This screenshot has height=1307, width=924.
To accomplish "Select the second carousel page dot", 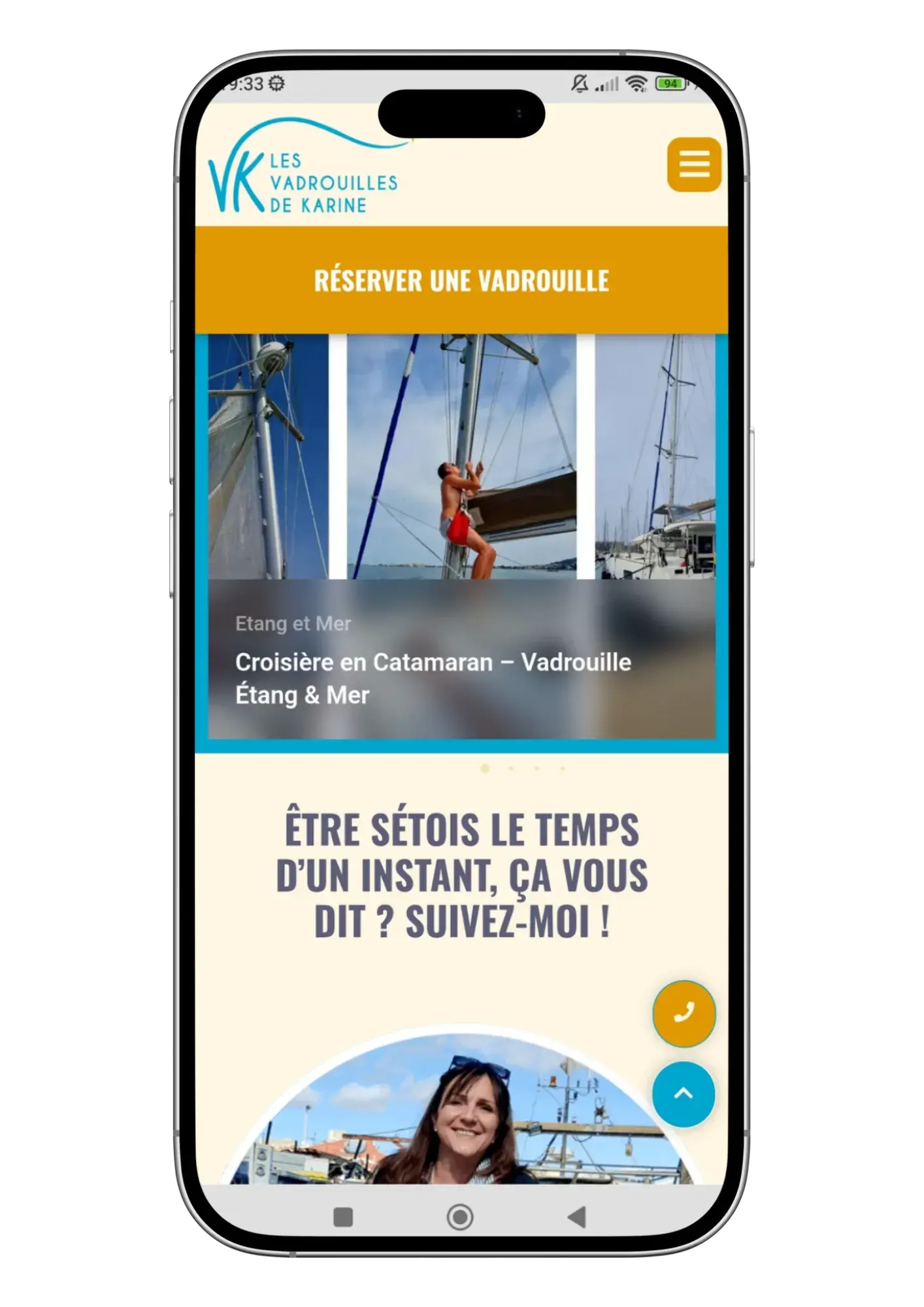I will coord(511,769).
